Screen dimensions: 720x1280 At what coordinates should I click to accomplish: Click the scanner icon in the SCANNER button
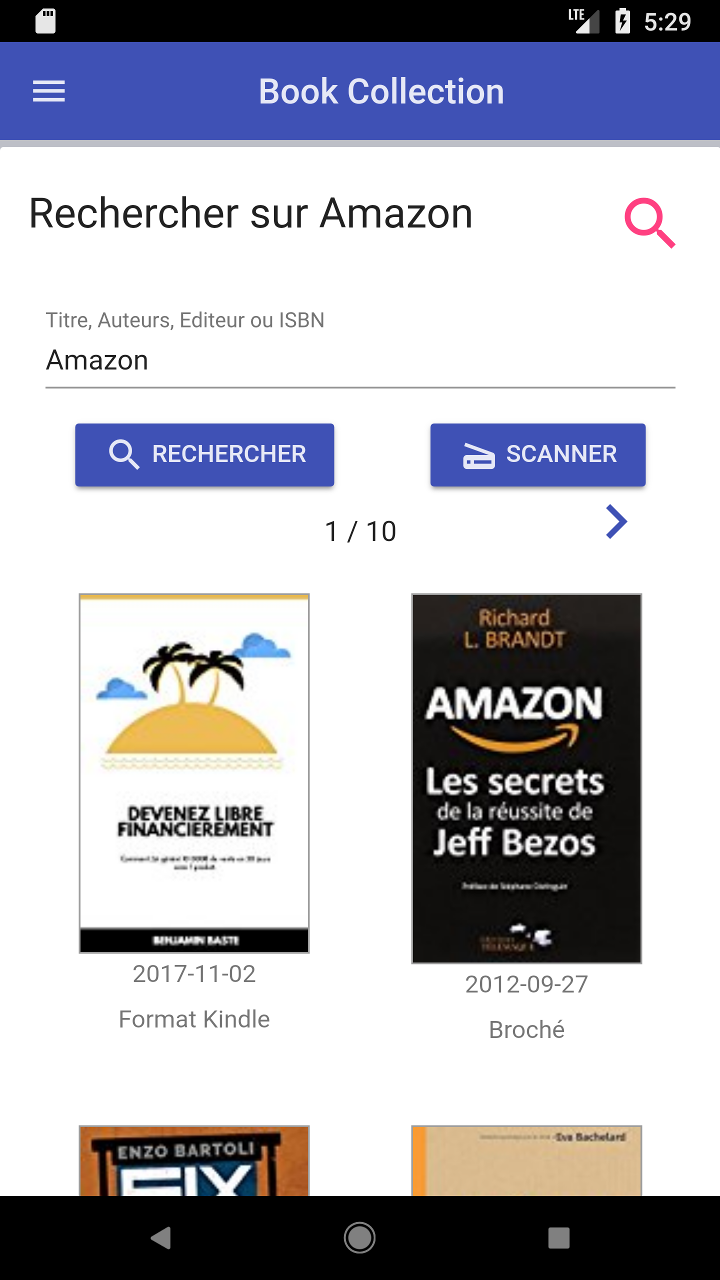tap(481, 454)
